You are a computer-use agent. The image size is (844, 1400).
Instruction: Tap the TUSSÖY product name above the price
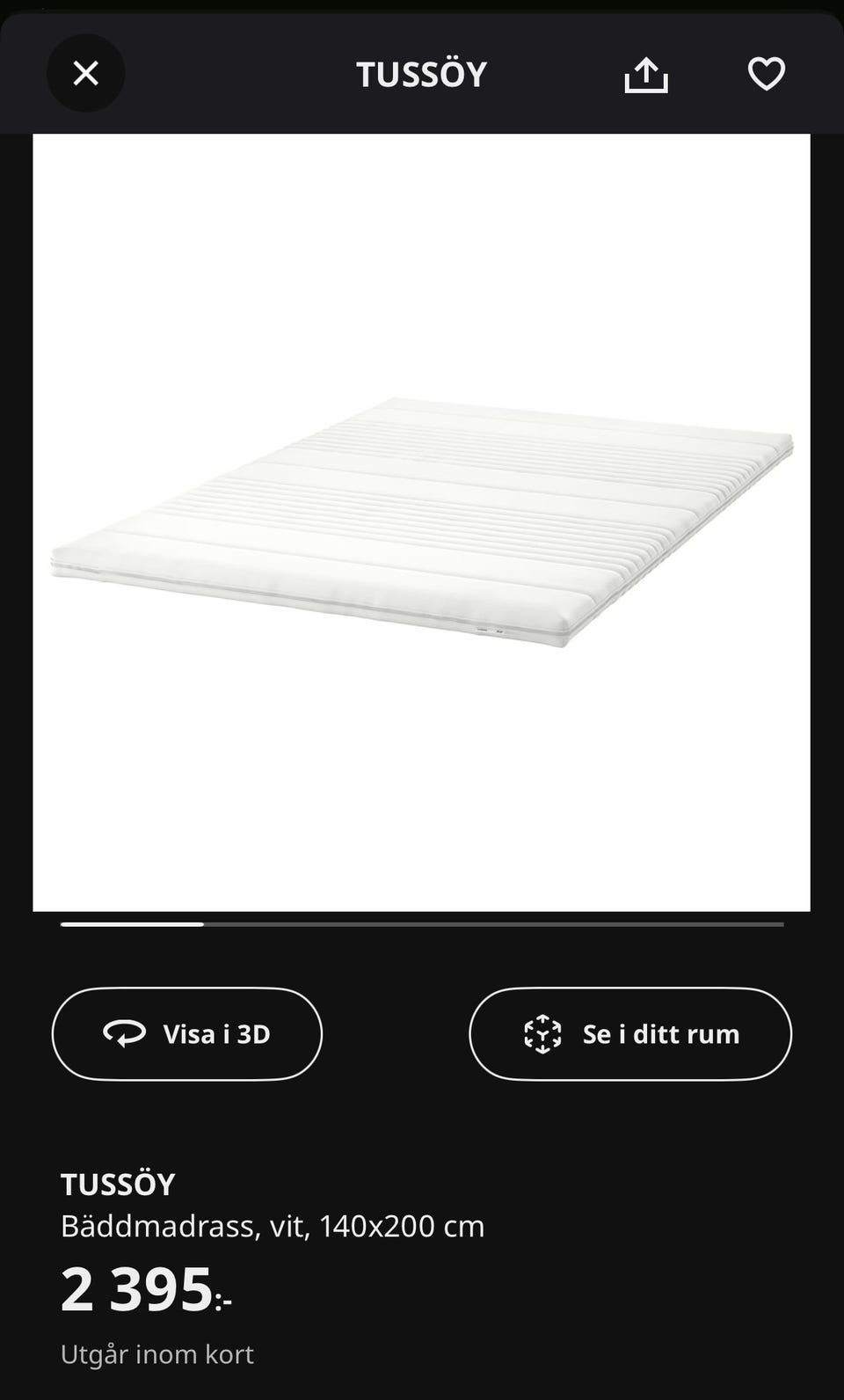click(x=118, y=1184)
